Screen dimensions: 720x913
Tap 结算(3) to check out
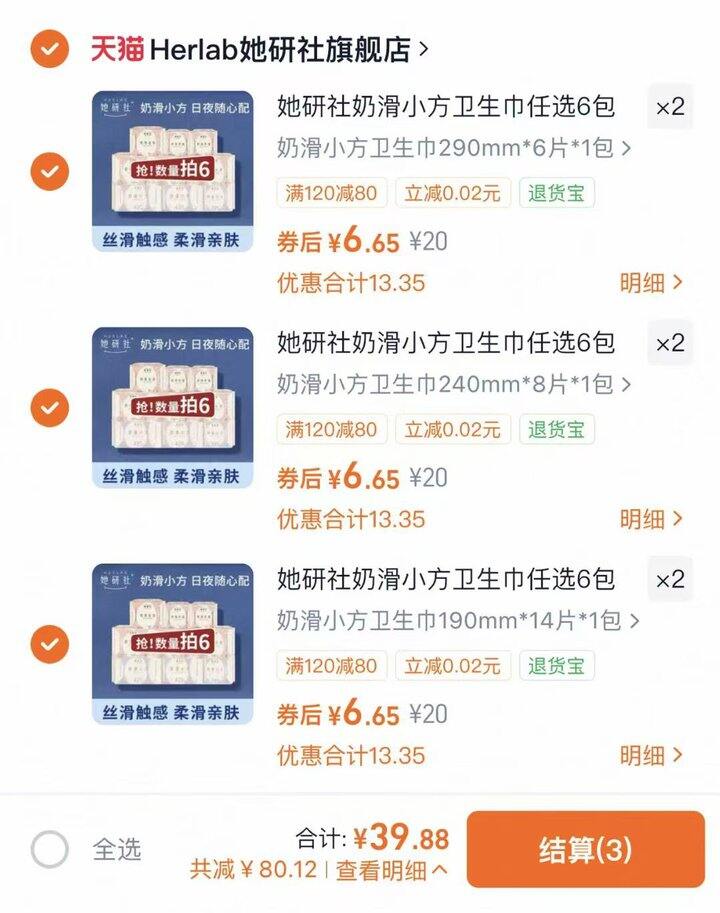coord(585,850)
